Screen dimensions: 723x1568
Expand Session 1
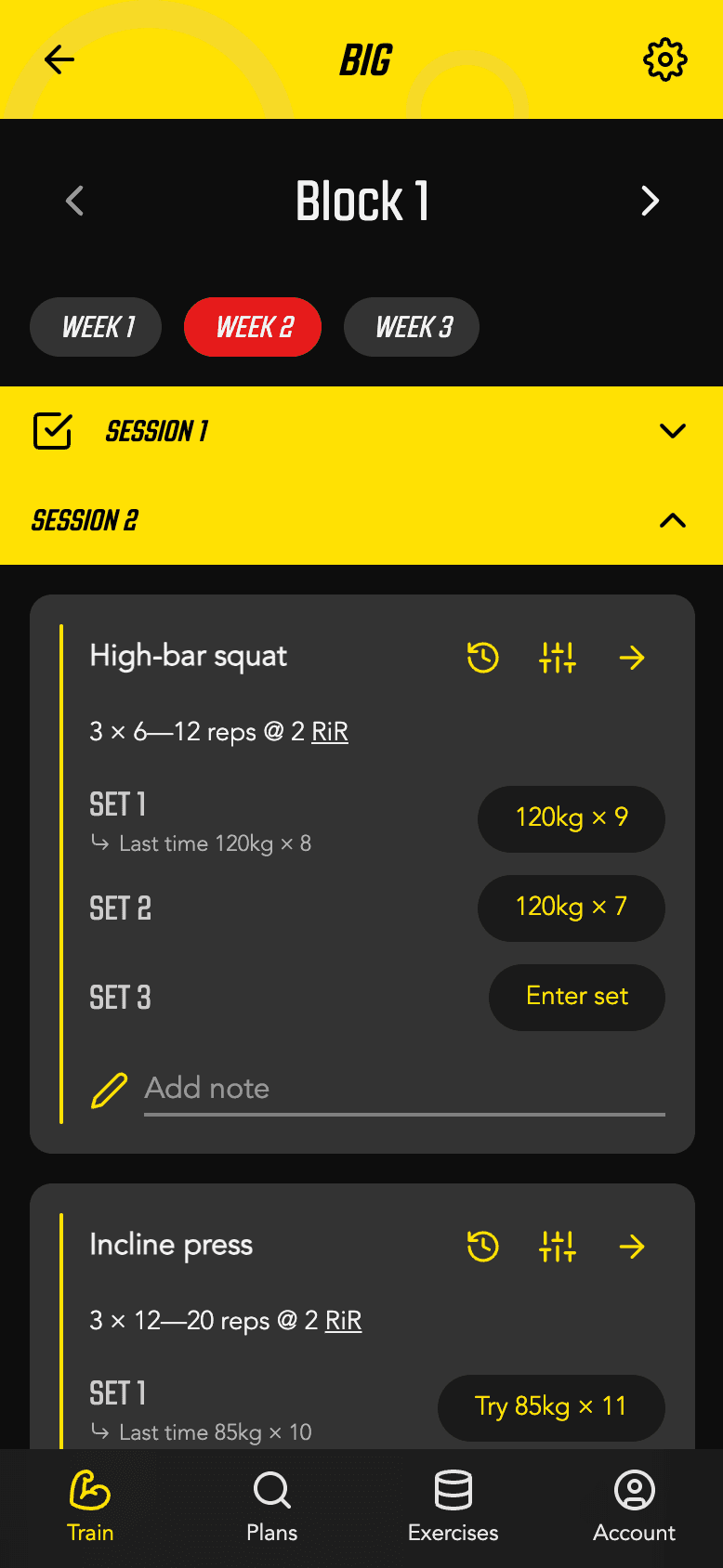[672, 431]
